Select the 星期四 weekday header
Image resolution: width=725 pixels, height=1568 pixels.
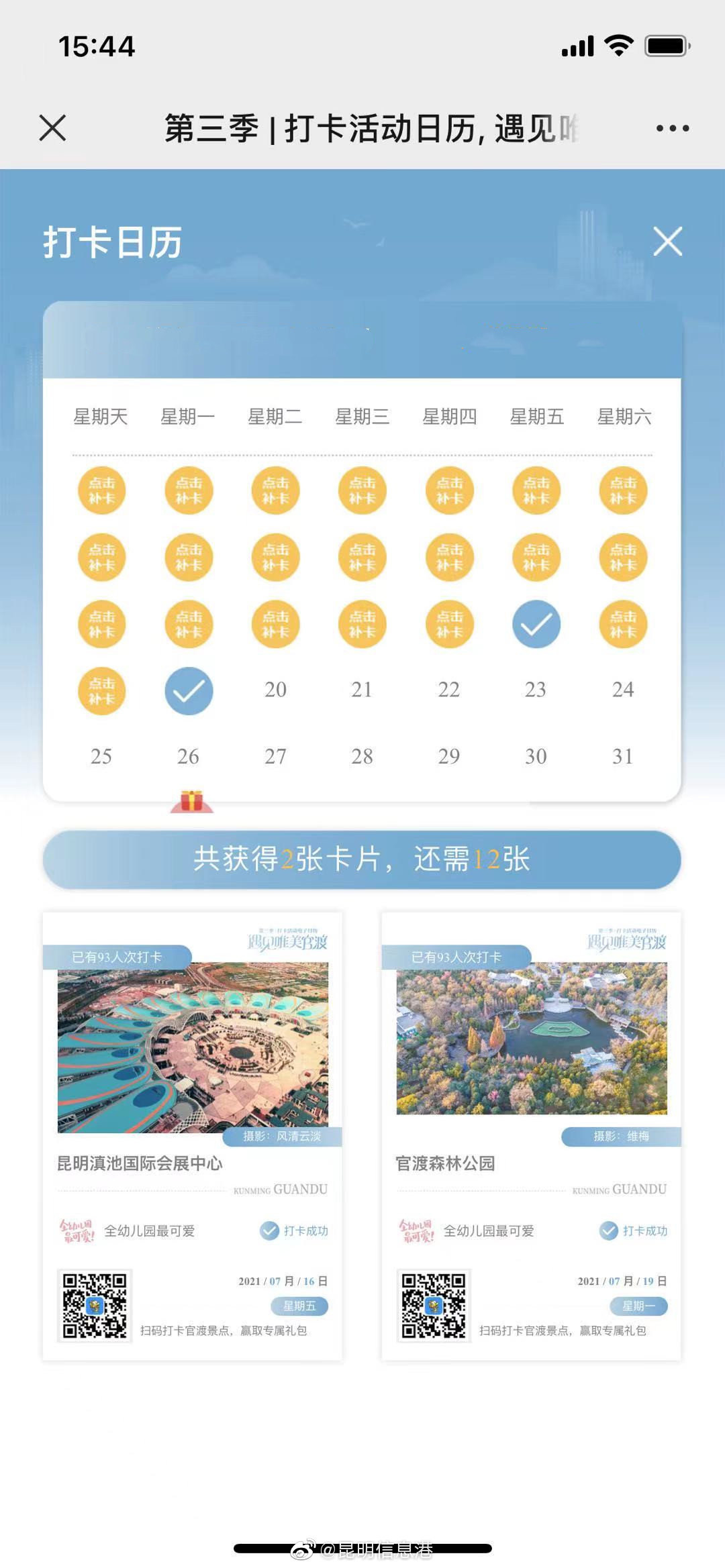448,416
